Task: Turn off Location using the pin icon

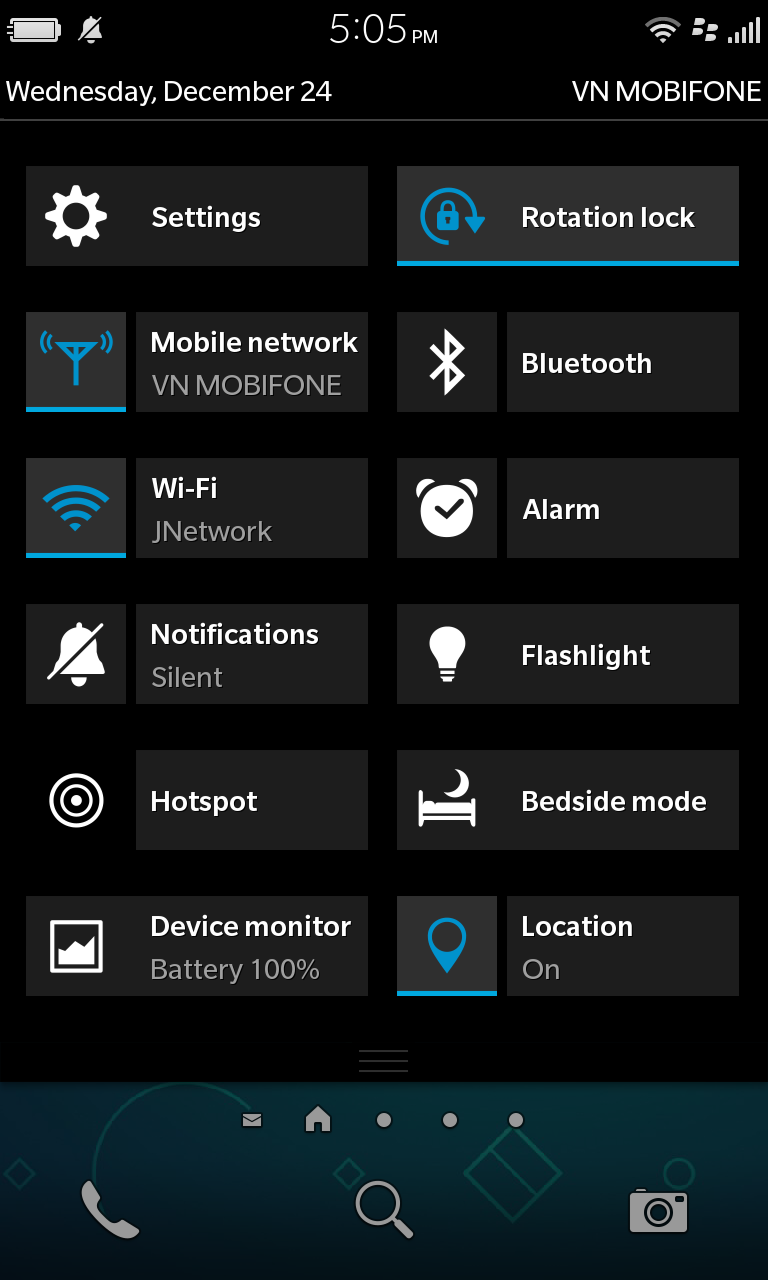Action: 447,945
